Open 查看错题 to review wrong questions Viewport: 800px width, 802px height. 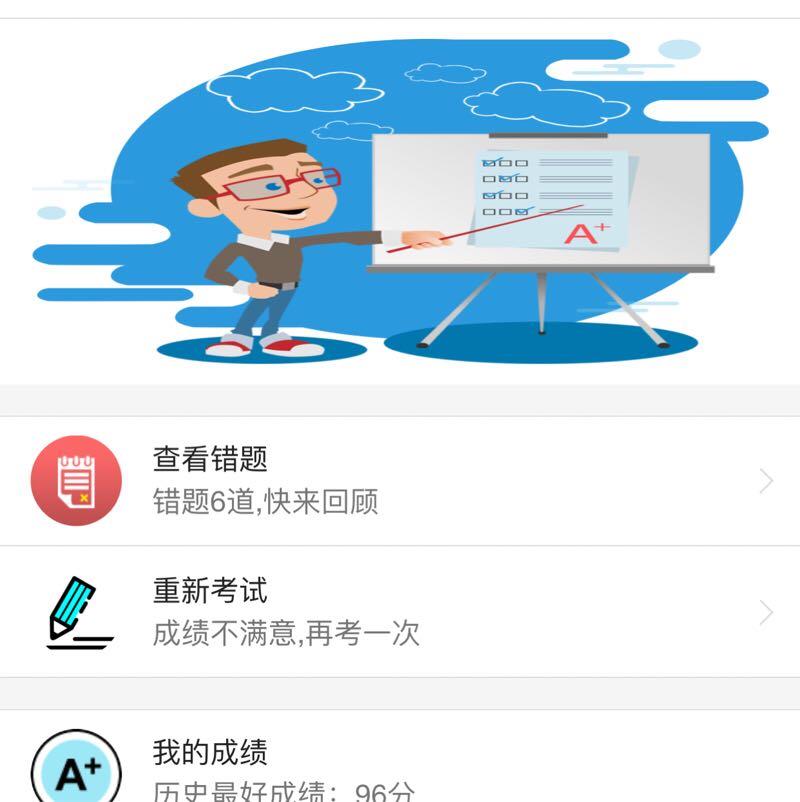click(400, 481)
